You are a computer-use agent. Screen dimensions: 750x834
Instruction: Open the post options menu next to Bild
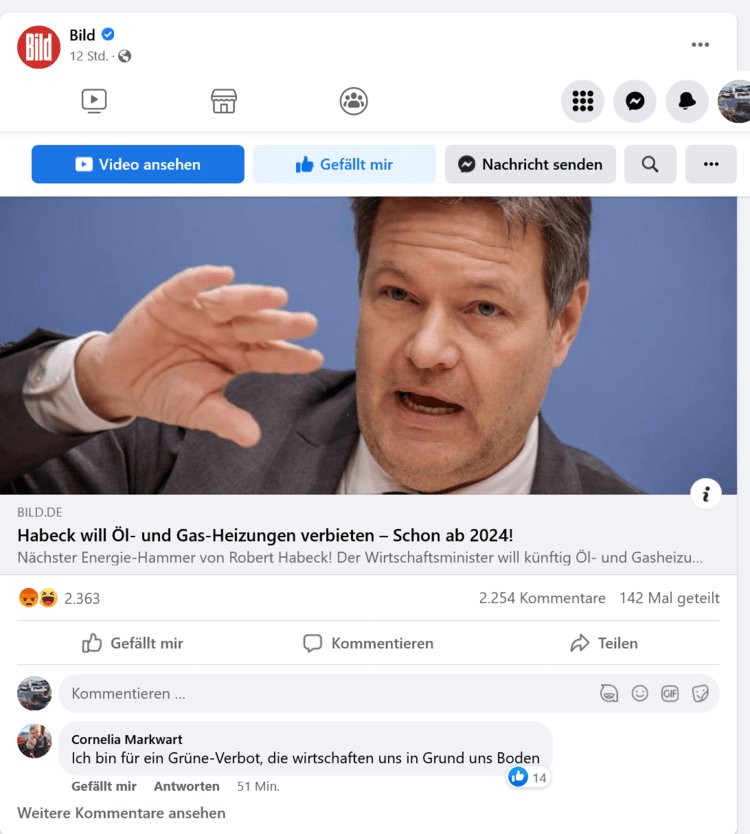coord(700,45)
